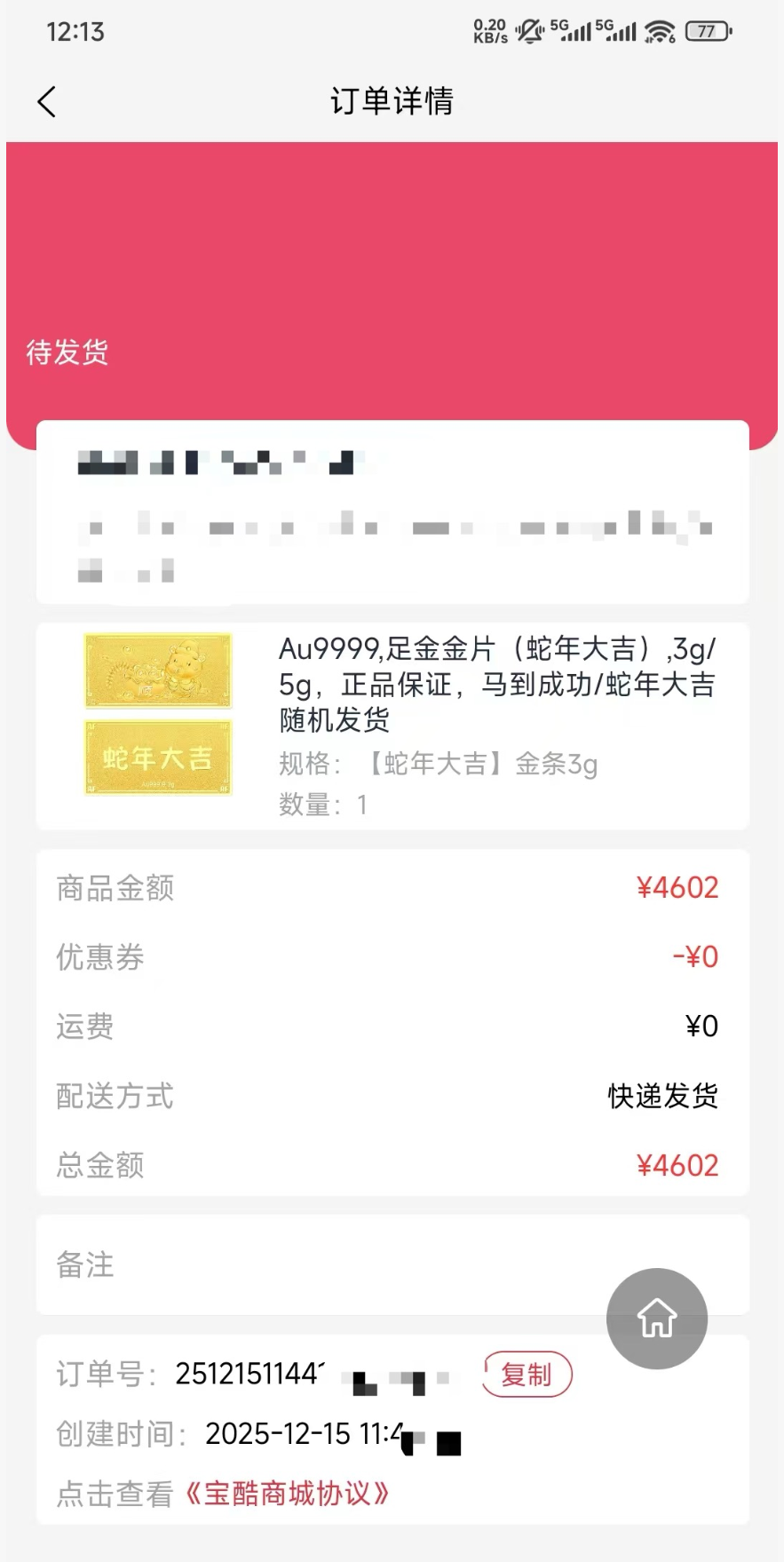Tap the floating home button
Screen dimensions: 784x1562
(656, 1318)
